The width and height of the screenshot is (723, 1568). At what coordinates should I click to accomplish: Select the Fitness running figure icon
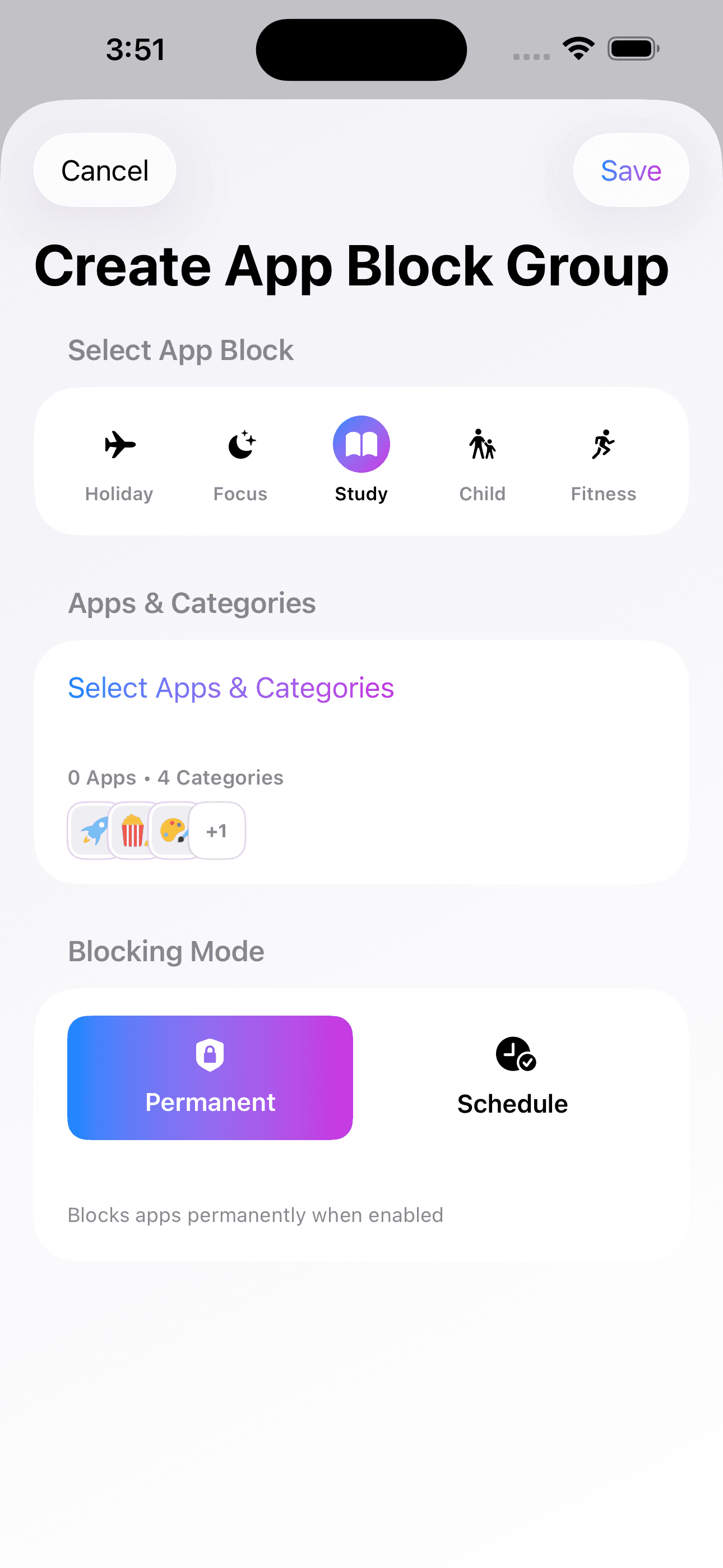pyautogui.click(x=602, y=444)
